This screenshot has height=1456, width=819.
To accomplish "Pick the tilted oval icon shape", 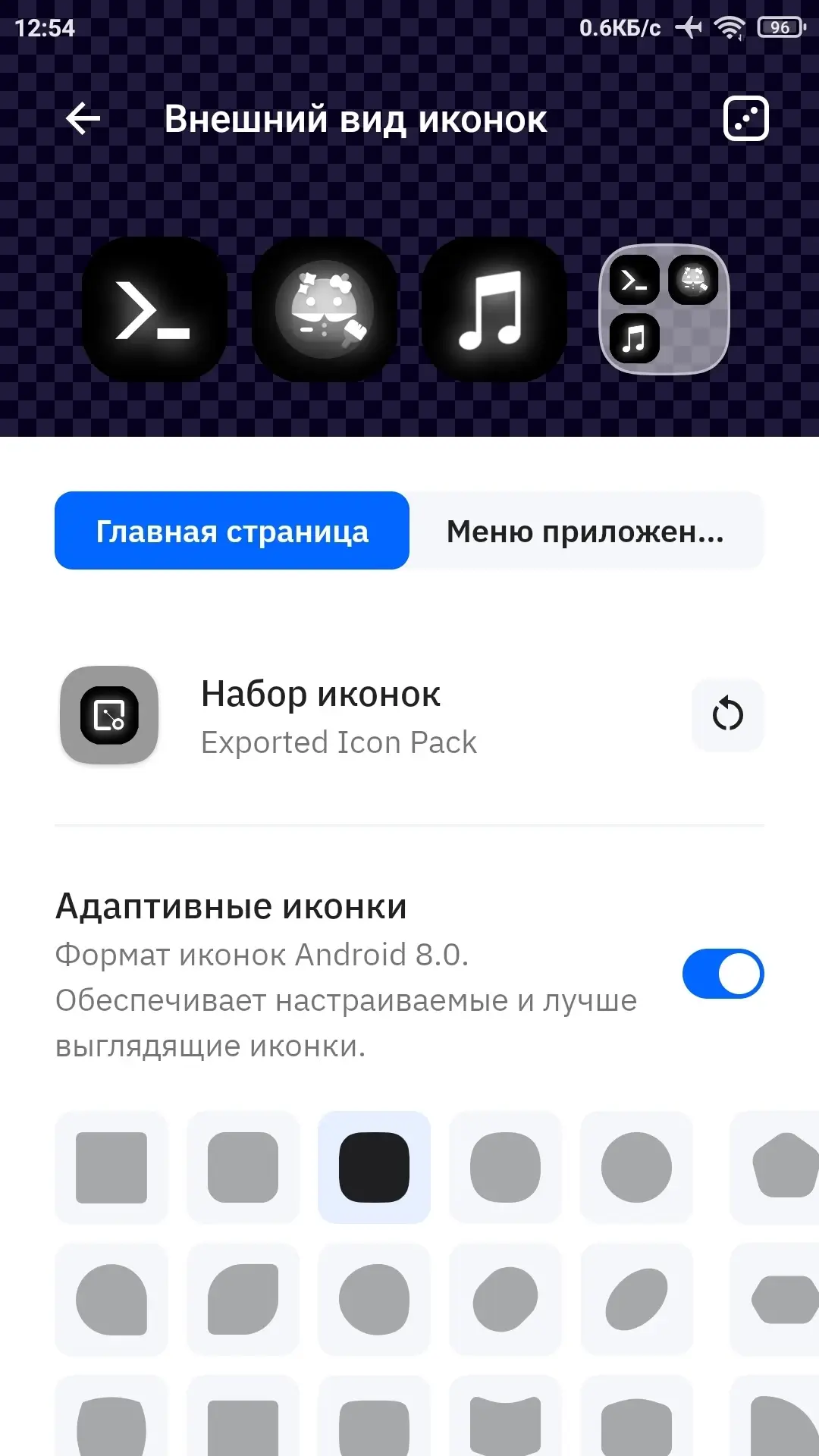I will [636, 1299].
